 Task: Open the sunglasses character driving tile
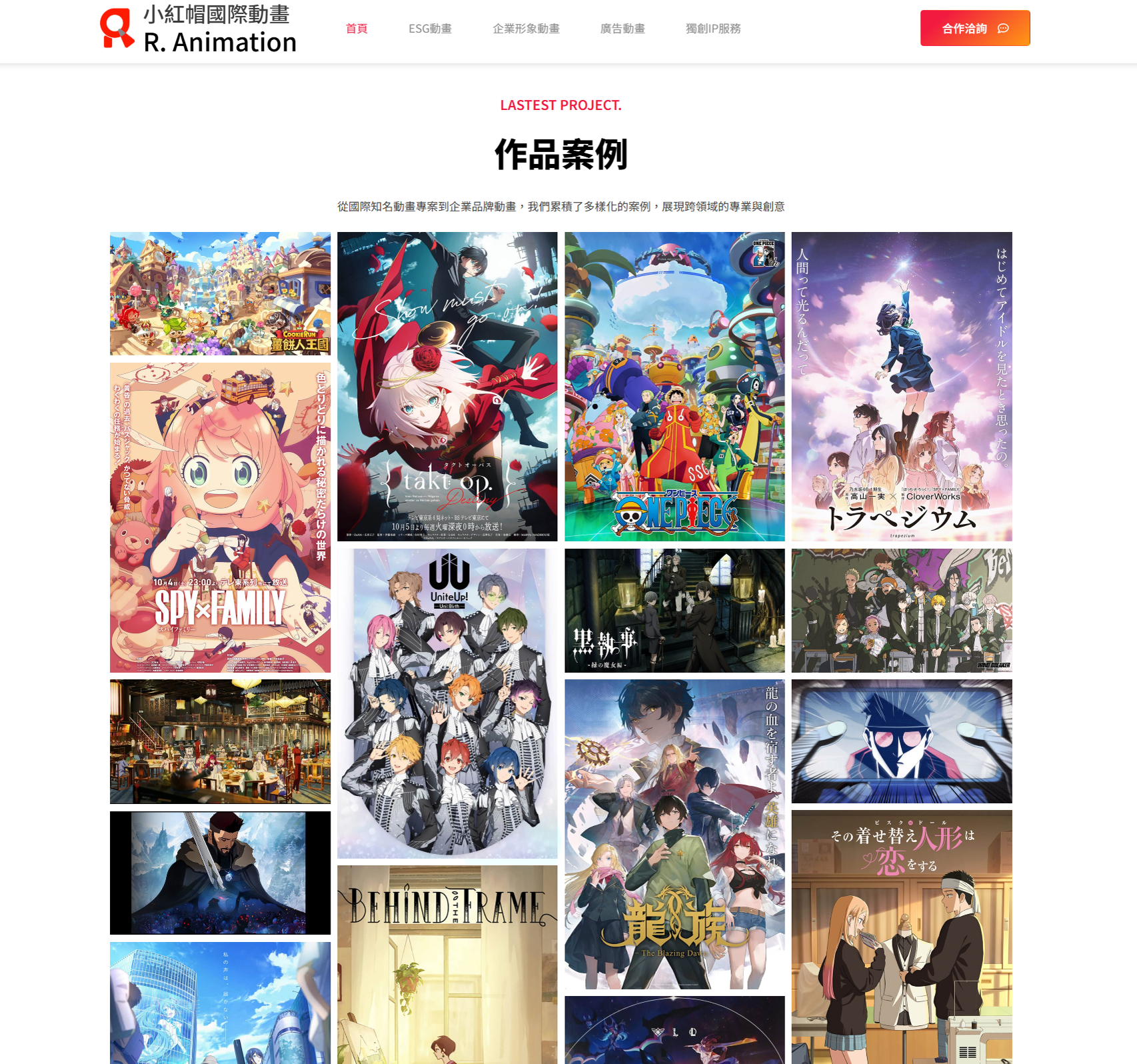902,741
